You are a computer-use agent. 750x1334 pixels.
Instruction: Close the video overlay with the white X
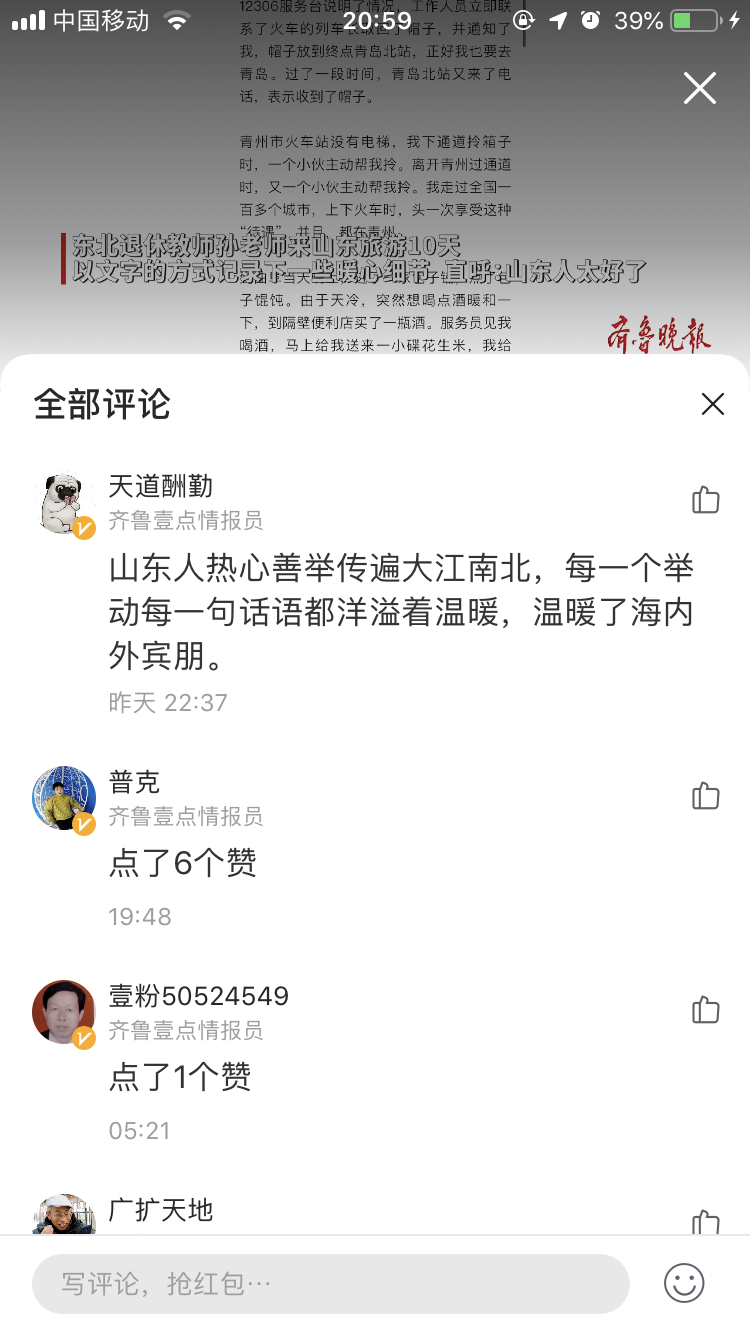tap(699, 89)
